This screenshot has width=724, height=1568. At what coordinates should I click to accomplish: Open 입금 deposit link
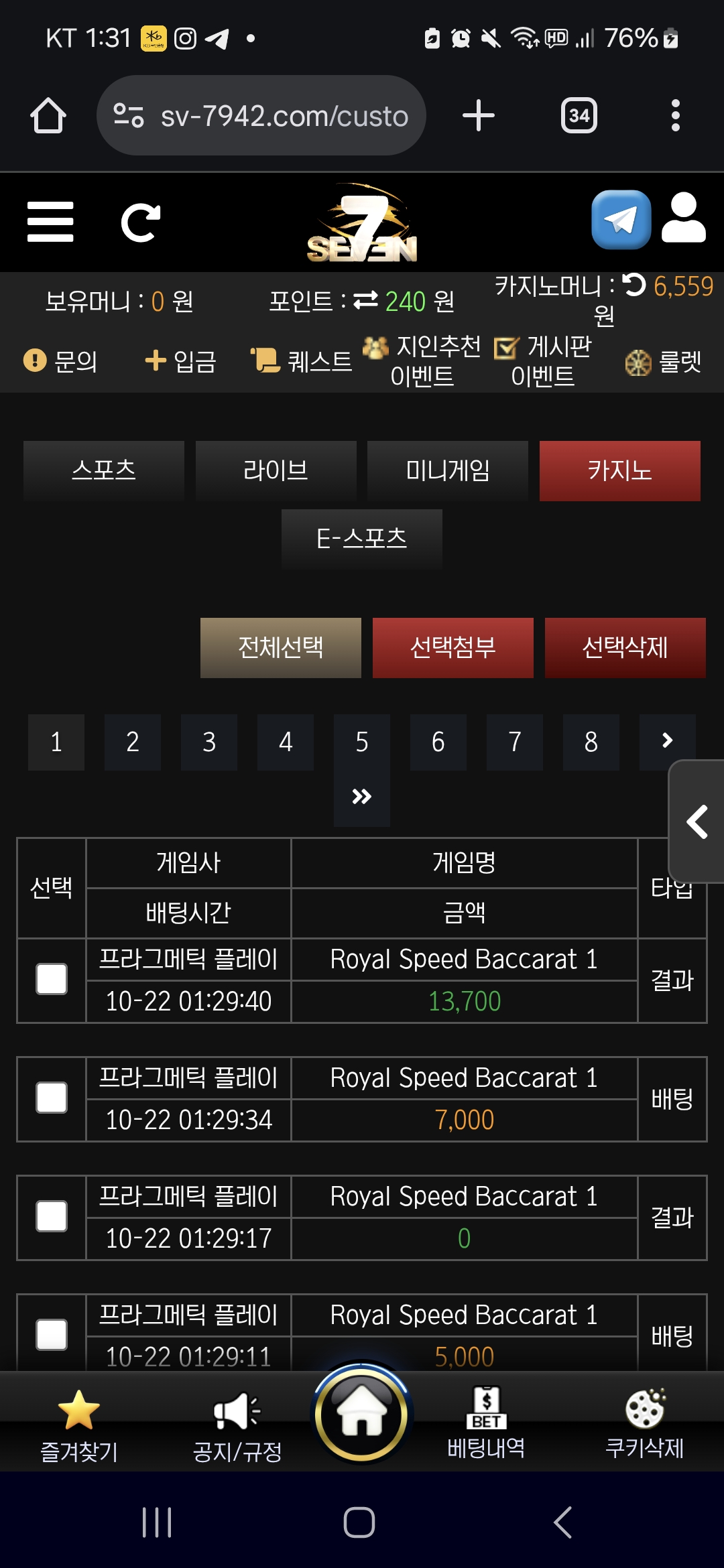tap(181, 362)
